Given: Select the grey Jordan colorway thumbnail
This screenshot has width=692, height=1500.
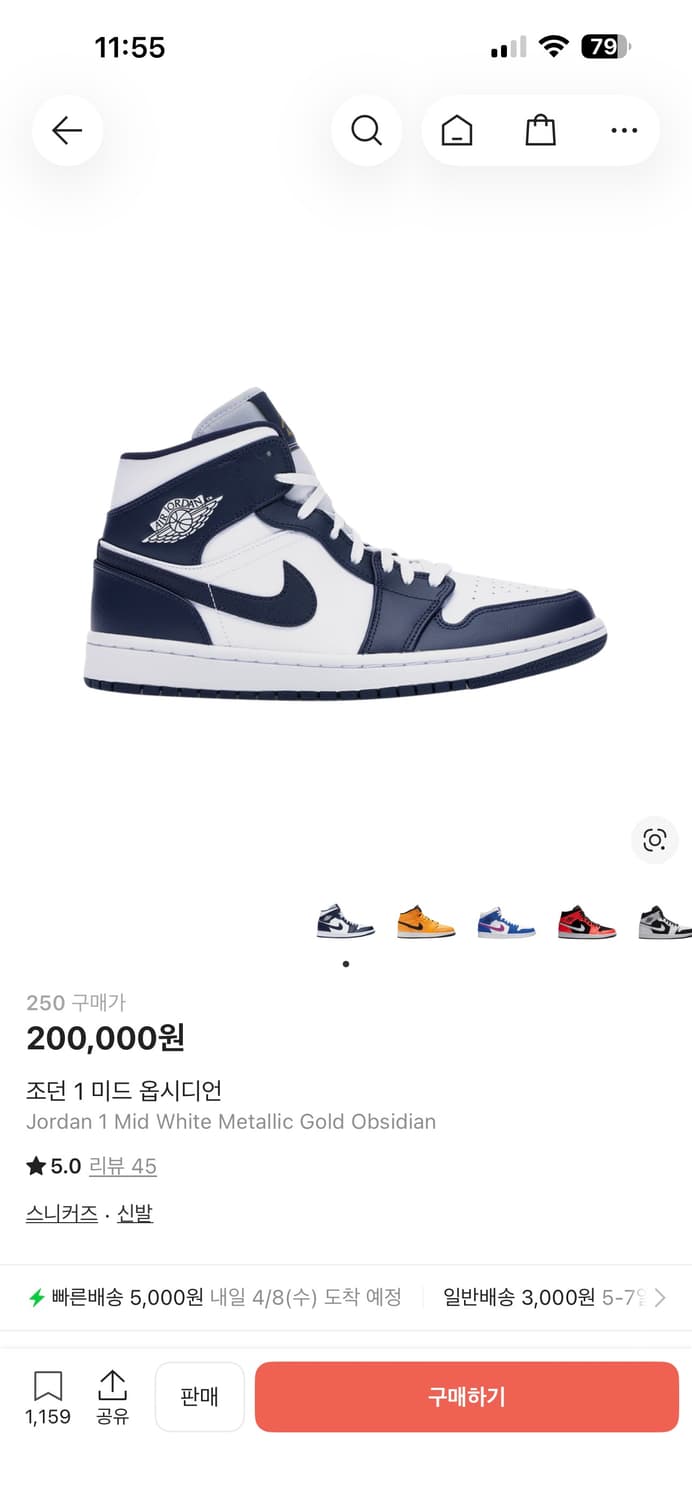Looking at the screenshot, I should pos(664,921).
